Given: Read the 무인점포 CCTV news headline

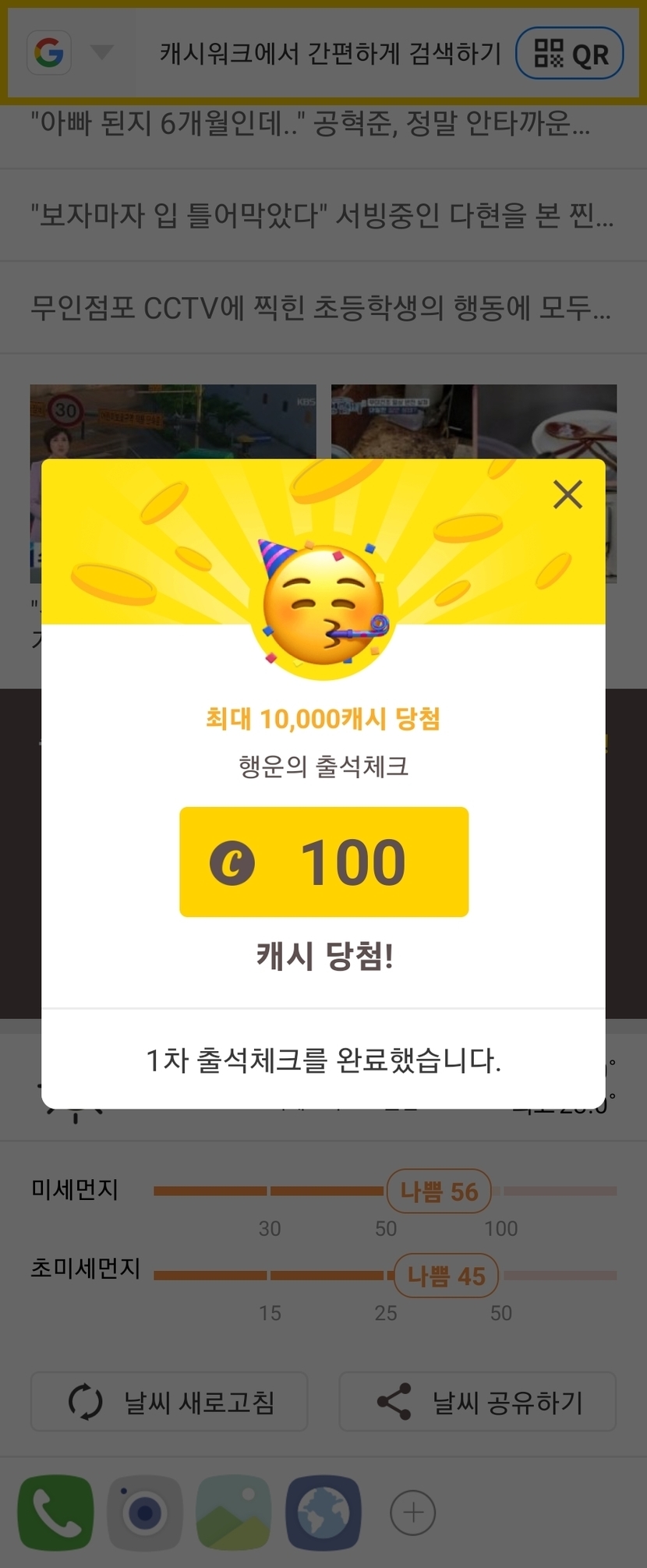Looking at the screenshot, I should click(x=320, y=308).
